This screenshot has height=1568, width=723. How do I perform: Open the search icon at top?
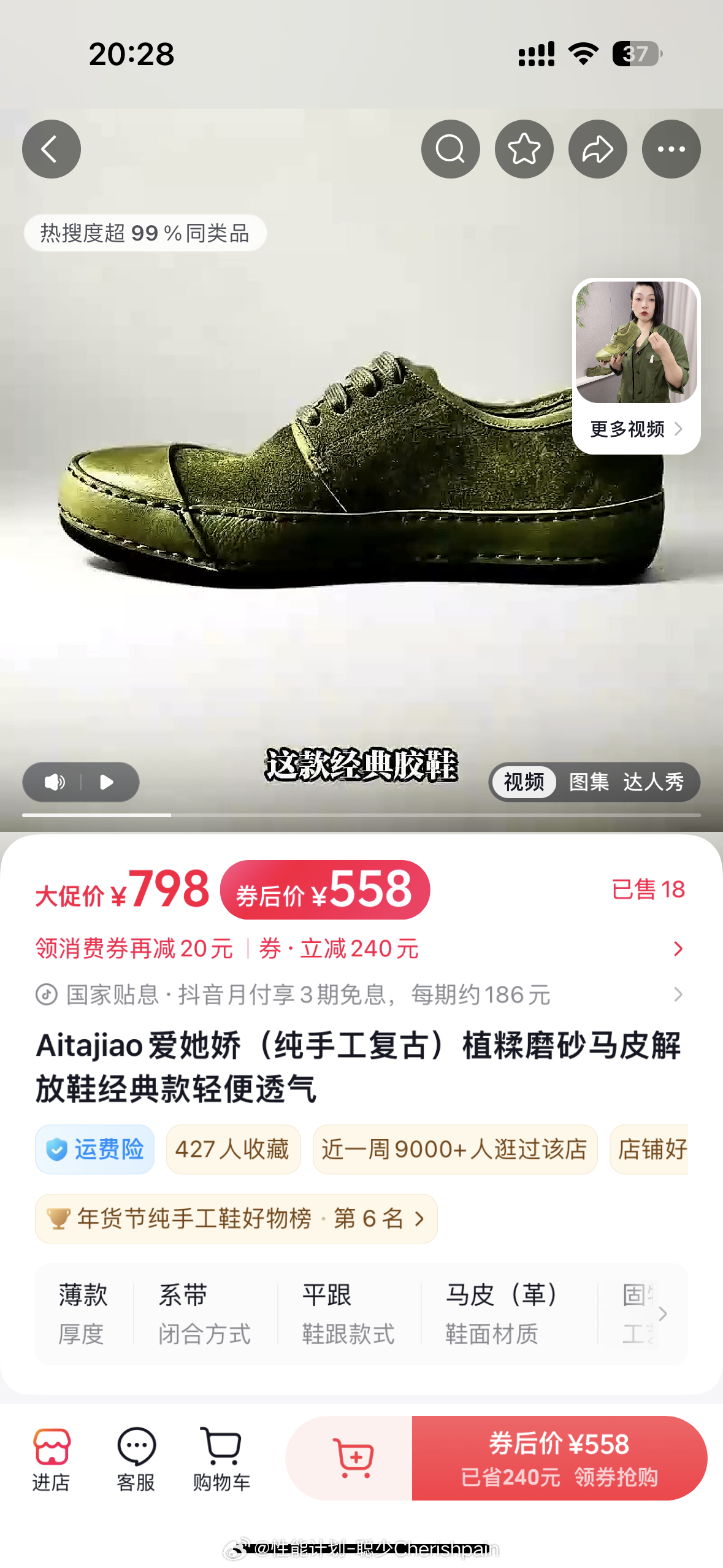[x=449, y=148]
